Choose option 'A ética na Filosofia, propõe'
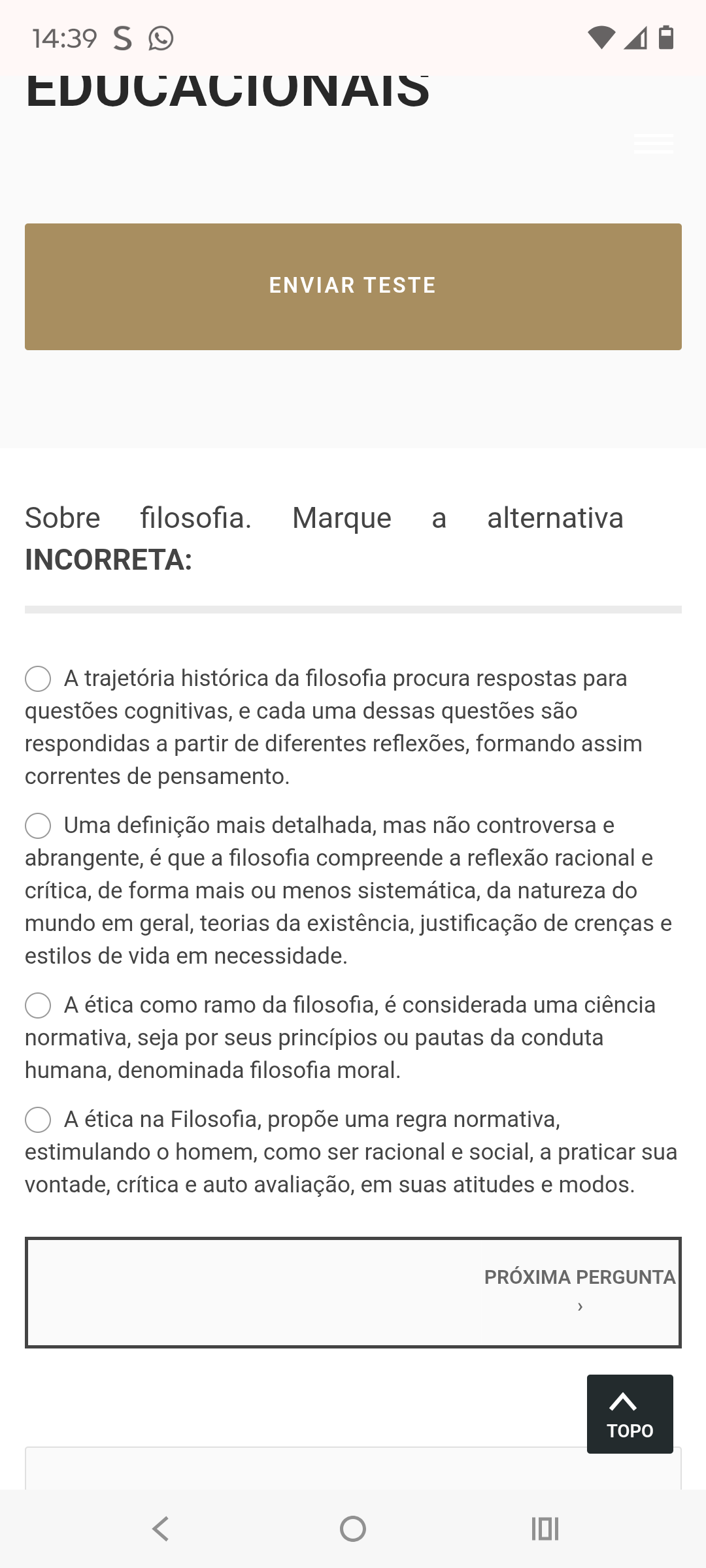This screenshot has width=706, height=1568. [38, 1120]
